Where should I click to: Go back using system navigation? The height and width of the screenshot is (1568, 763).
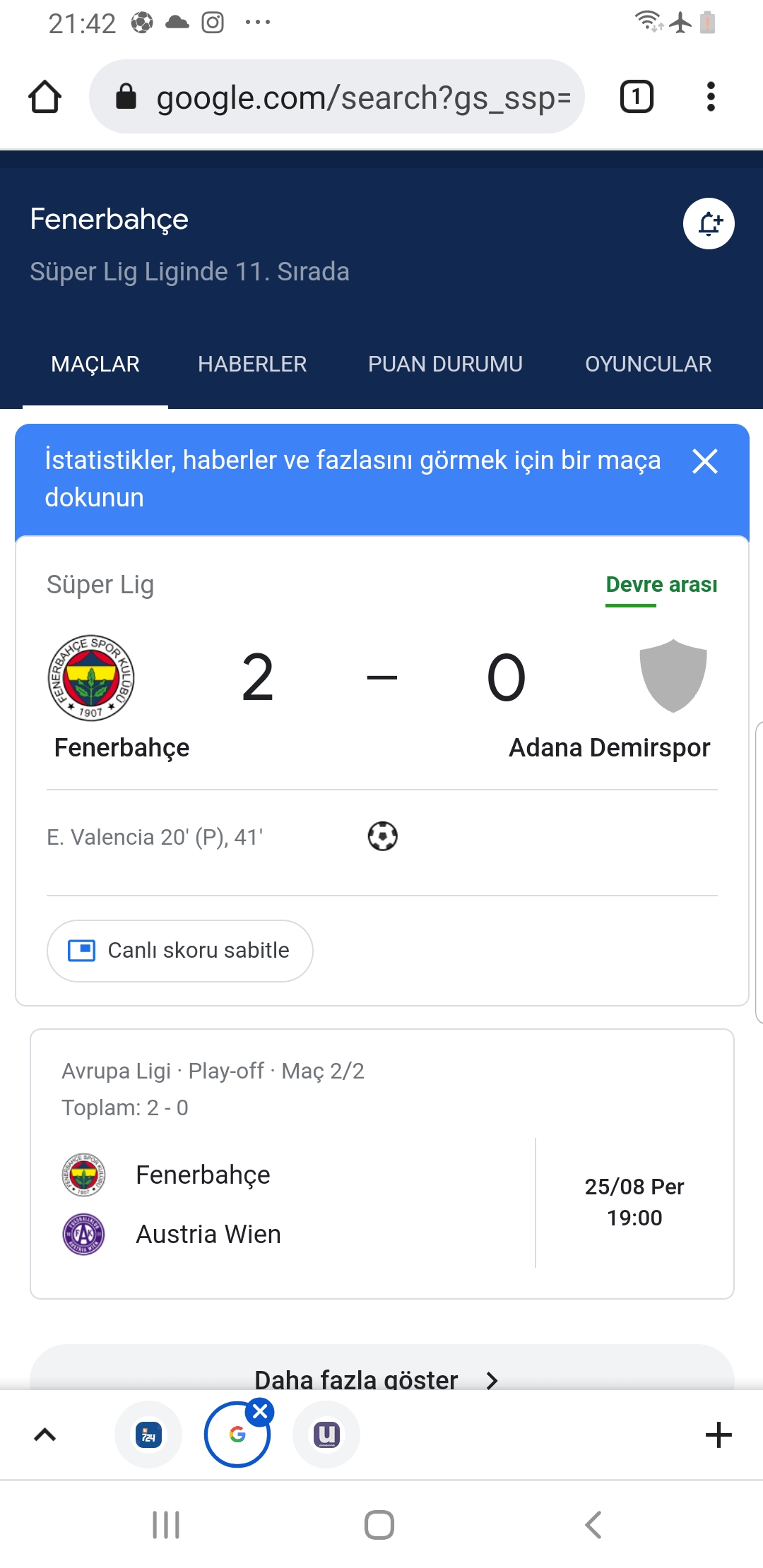(x=593, y=1525)
